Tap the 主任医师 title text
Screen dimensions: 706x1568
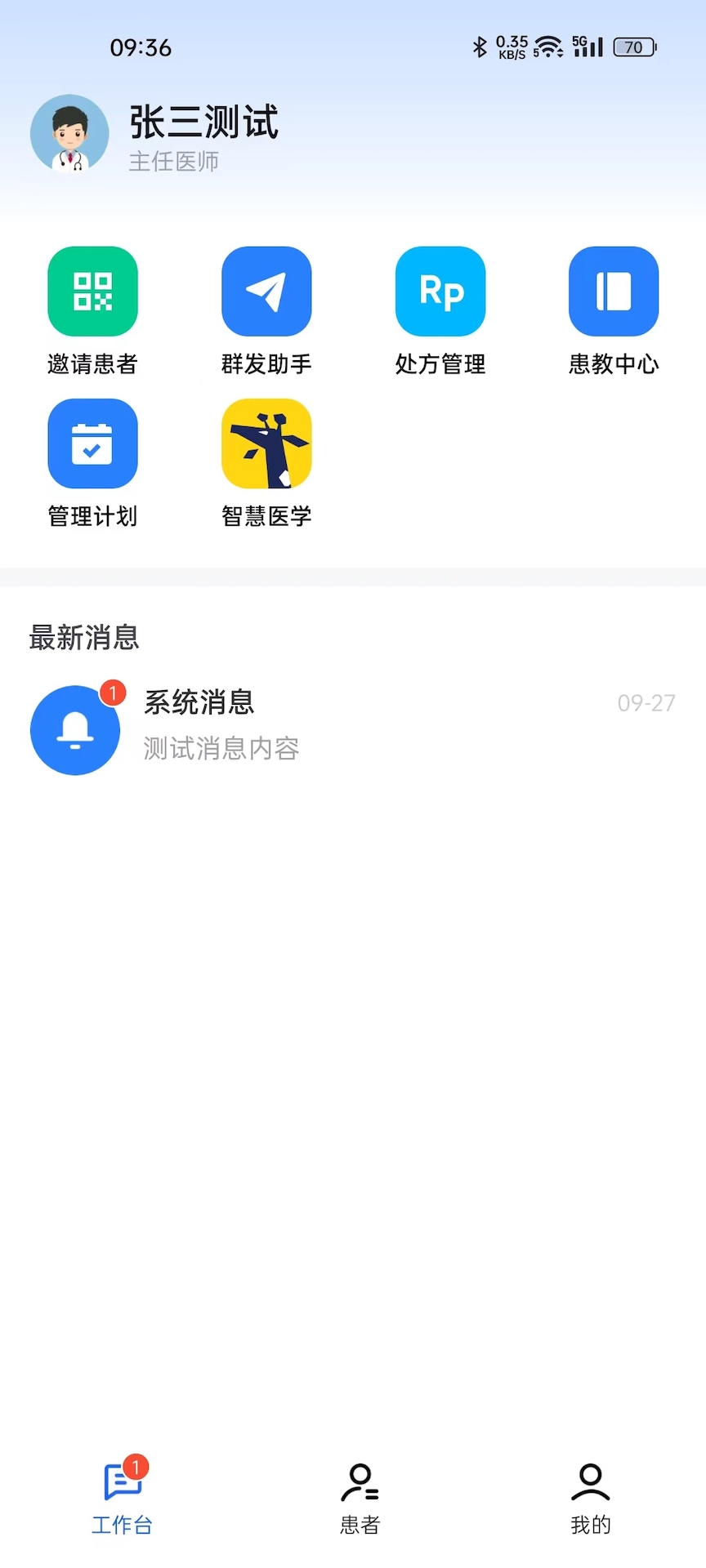(173, 162)
